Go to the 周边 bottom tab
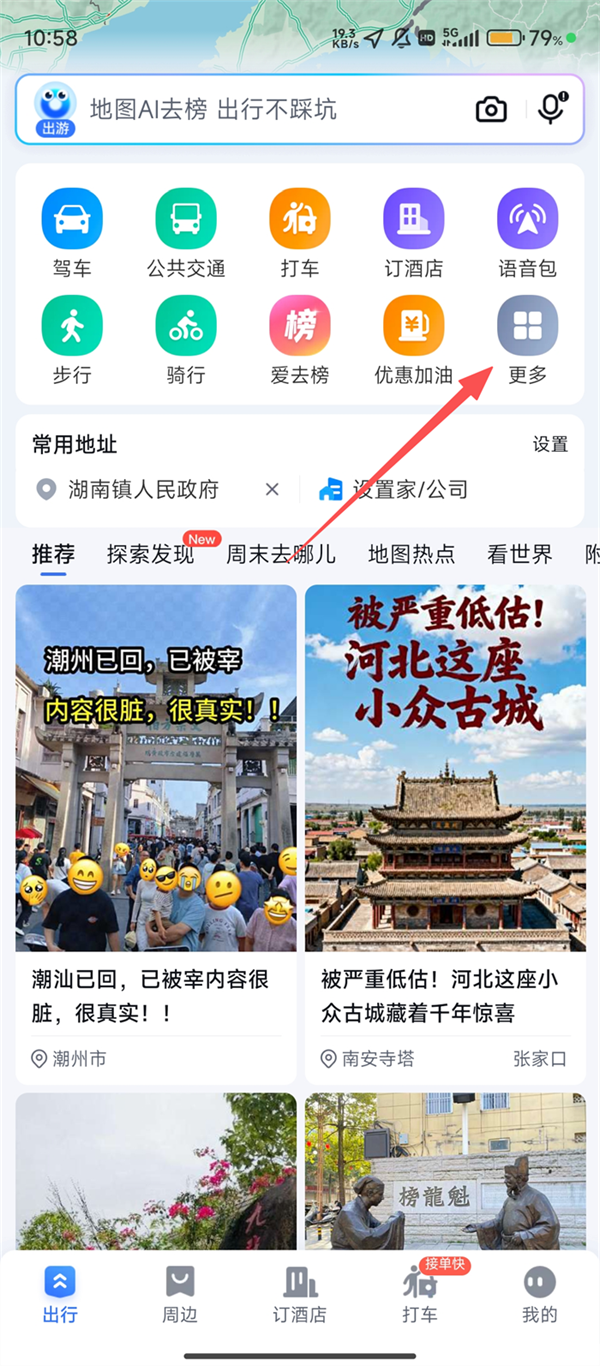Viewport: 600px width, 1366px height. point(180,1295)
